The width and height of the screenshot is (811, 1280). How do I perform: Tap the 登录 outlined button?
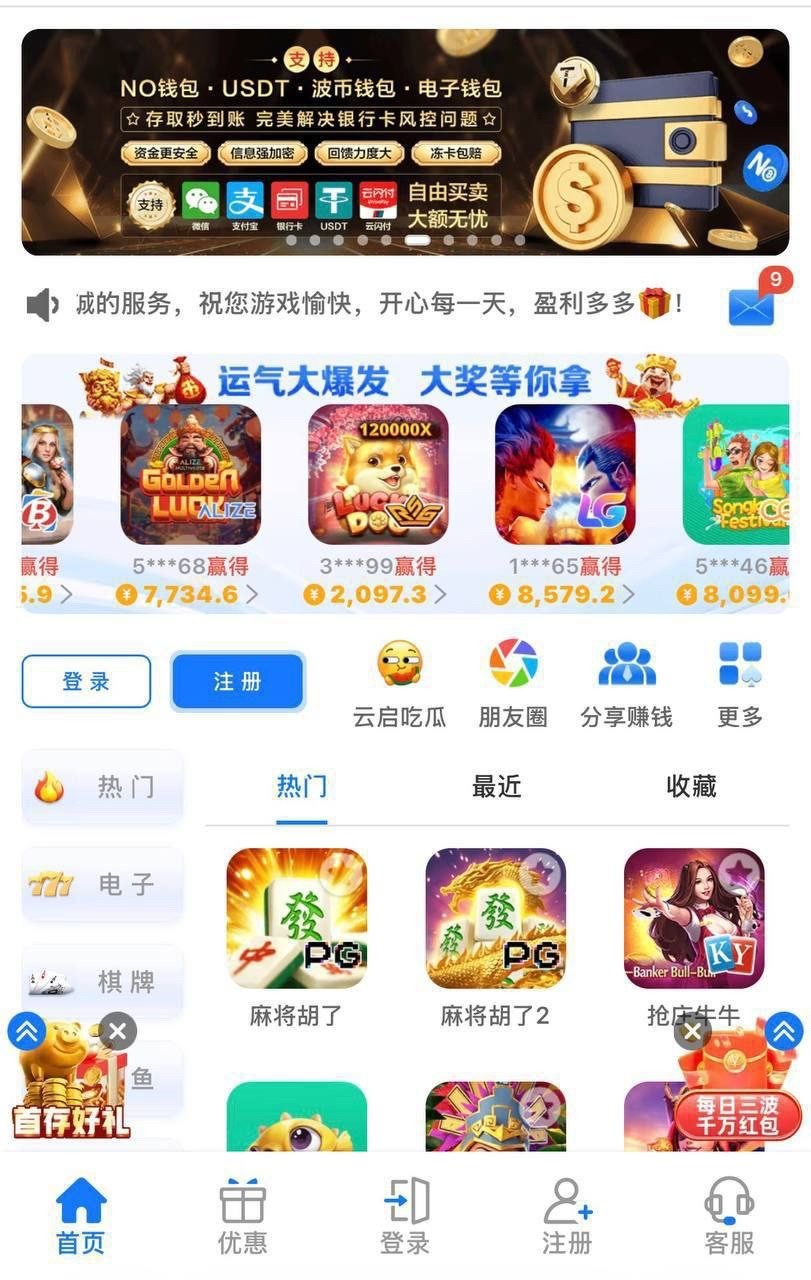86,682
